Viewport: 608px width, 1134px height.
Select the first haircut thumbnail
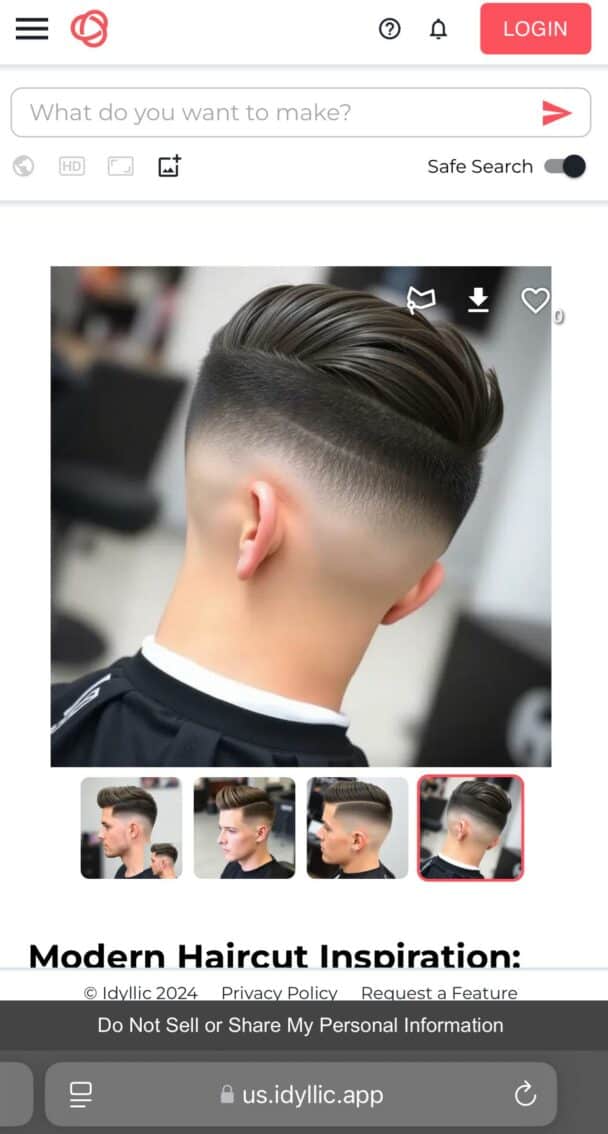[131, 828]
